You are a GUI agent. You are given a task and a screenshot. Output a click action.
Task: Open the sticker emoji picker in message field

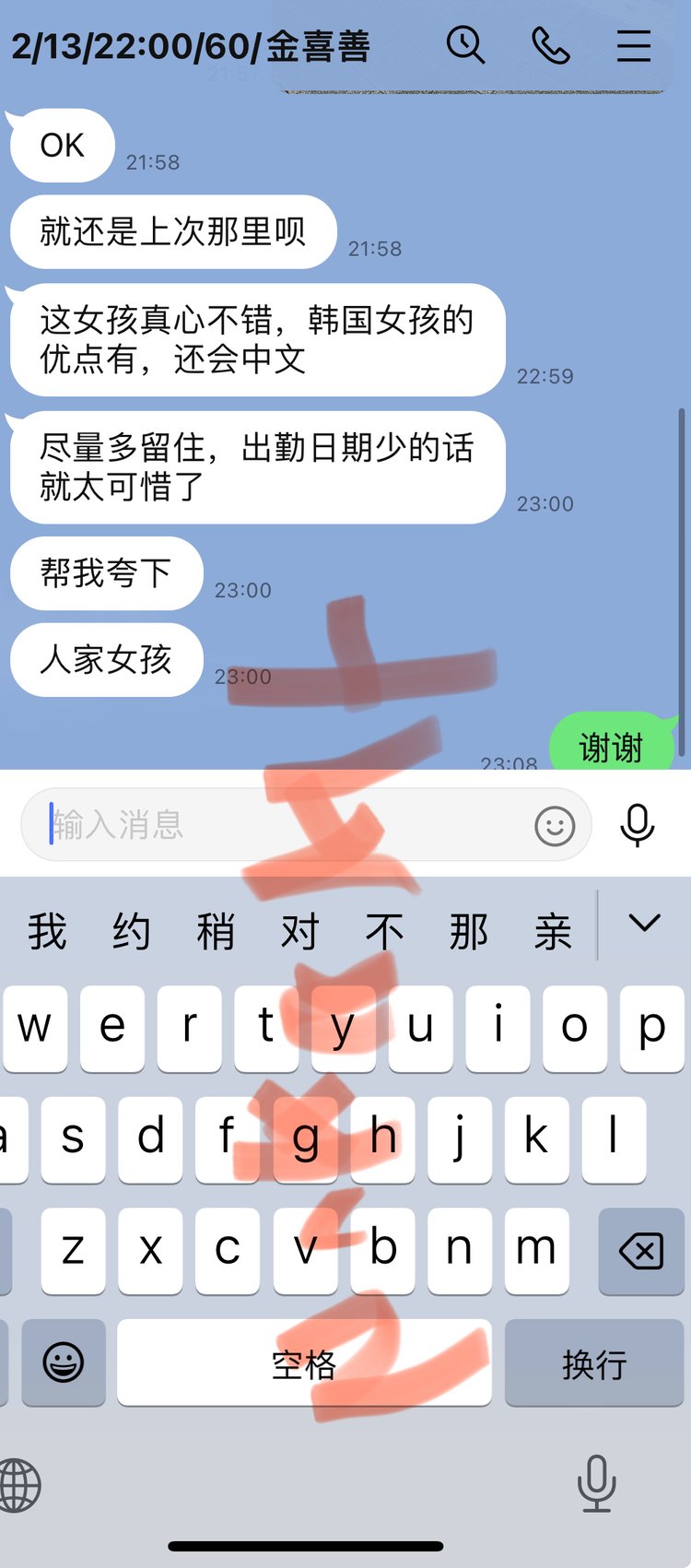coord(555,826)
